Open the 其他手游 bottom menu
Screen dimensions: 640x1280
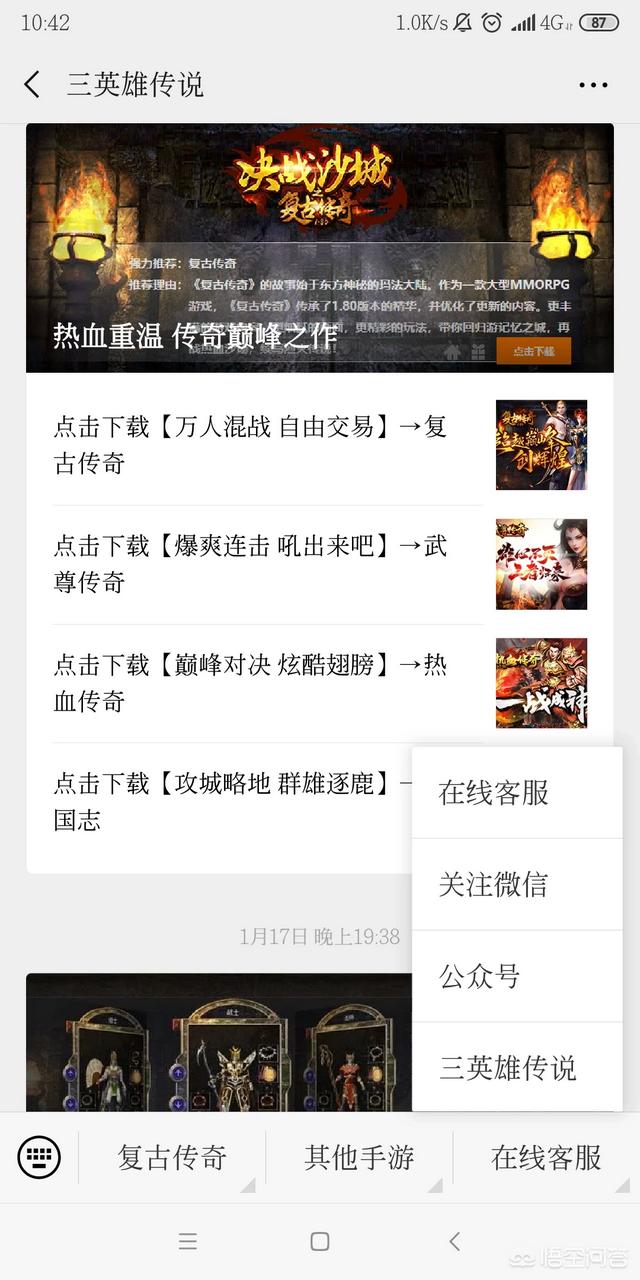359,1158
